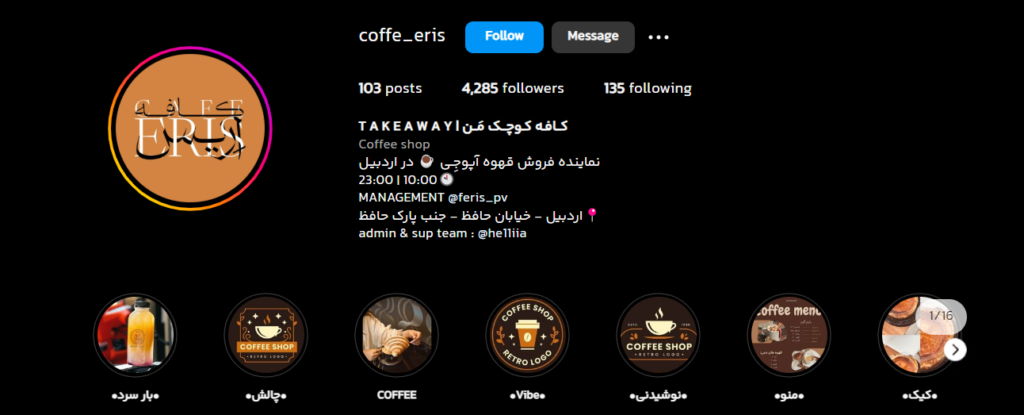Open the منو story highlight
The height and width of the screenshot is (415, 1024).
coord(789,334)
